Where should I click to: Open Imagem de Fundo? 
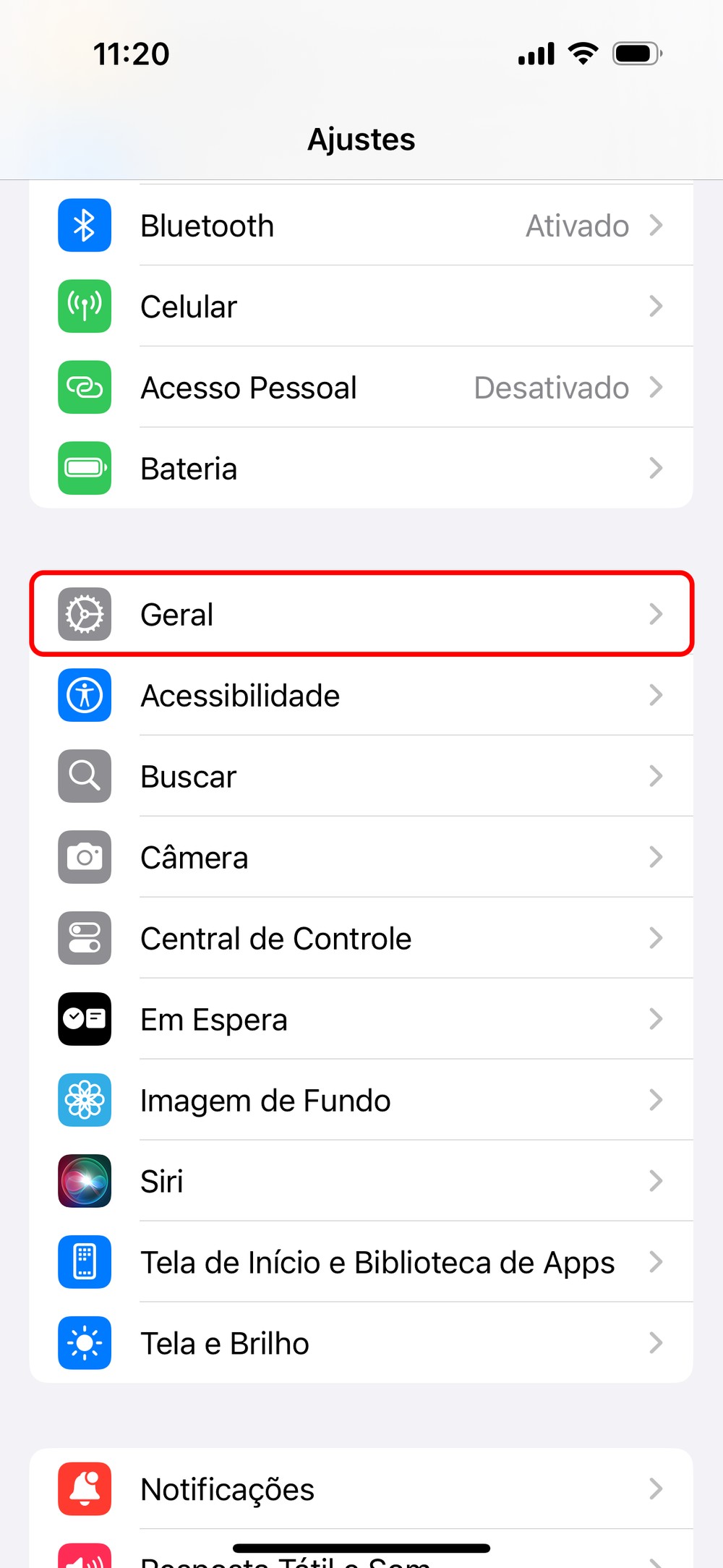(x=361, y=1101)
